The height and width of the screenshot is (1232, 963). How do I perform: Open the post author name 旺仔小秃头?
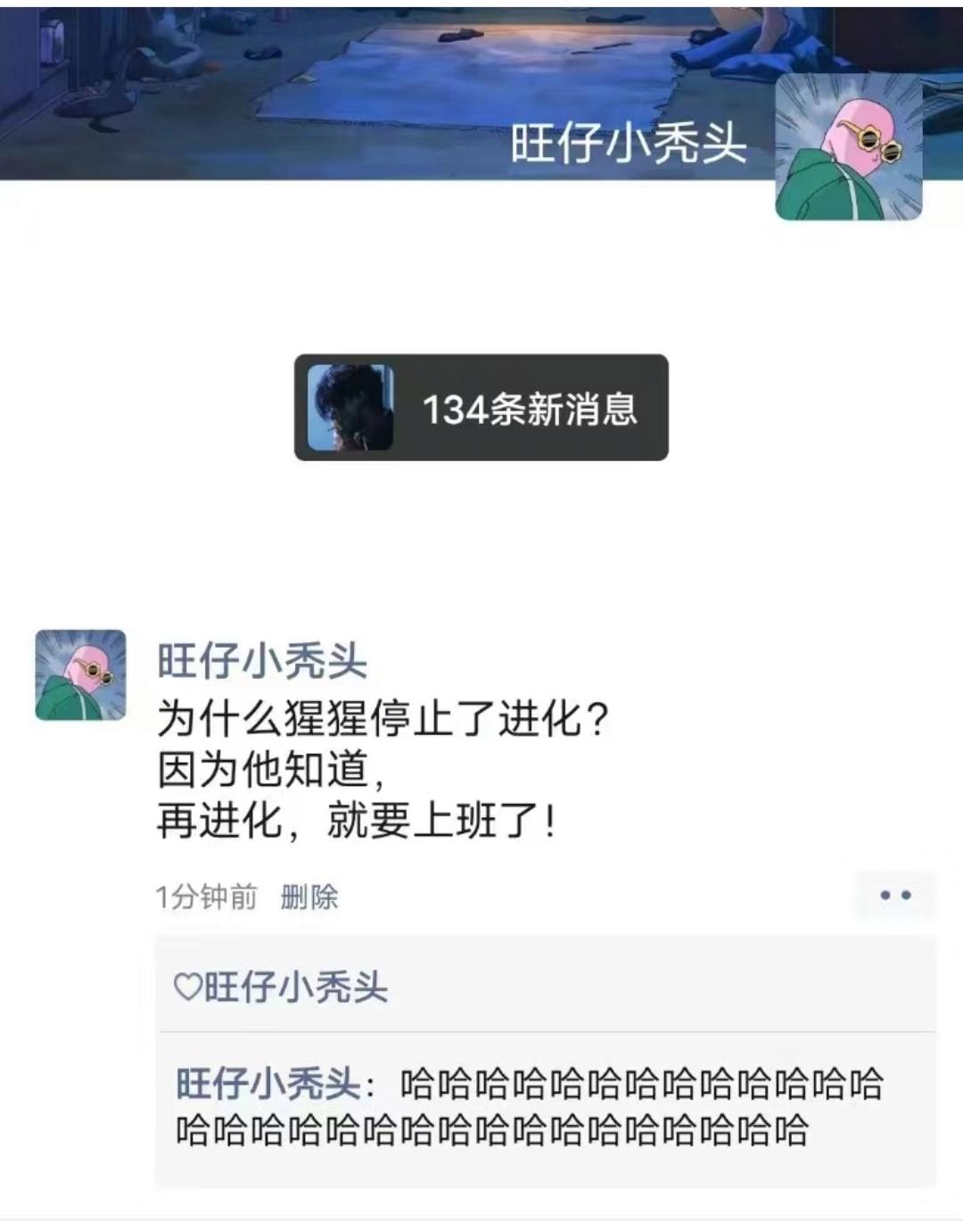point(262,661)
